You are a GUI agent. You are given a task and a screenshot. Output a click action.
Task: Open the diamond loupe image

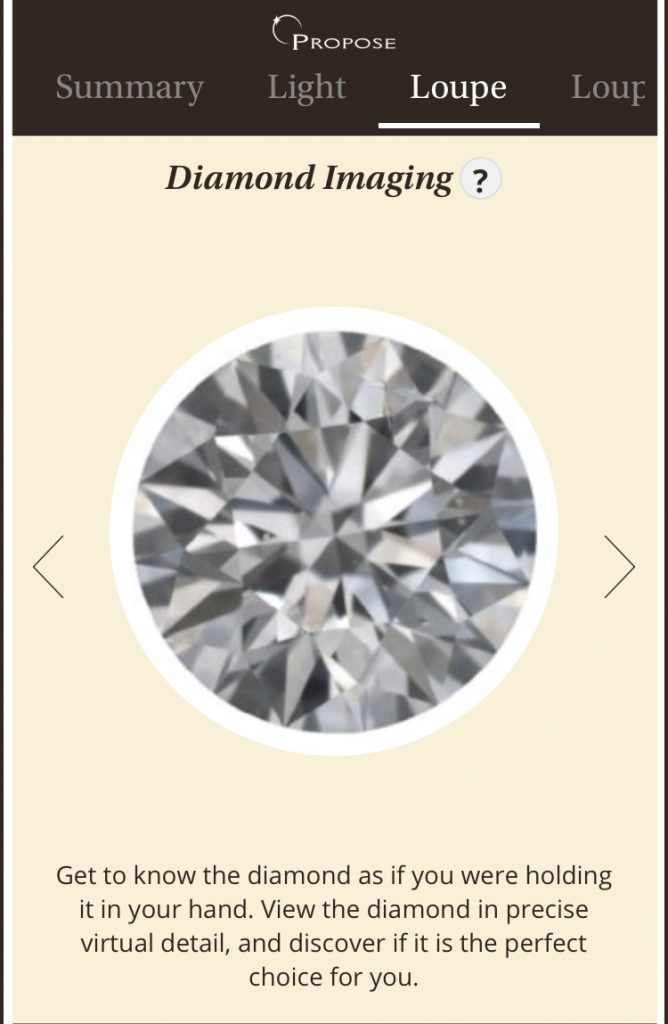334,531
